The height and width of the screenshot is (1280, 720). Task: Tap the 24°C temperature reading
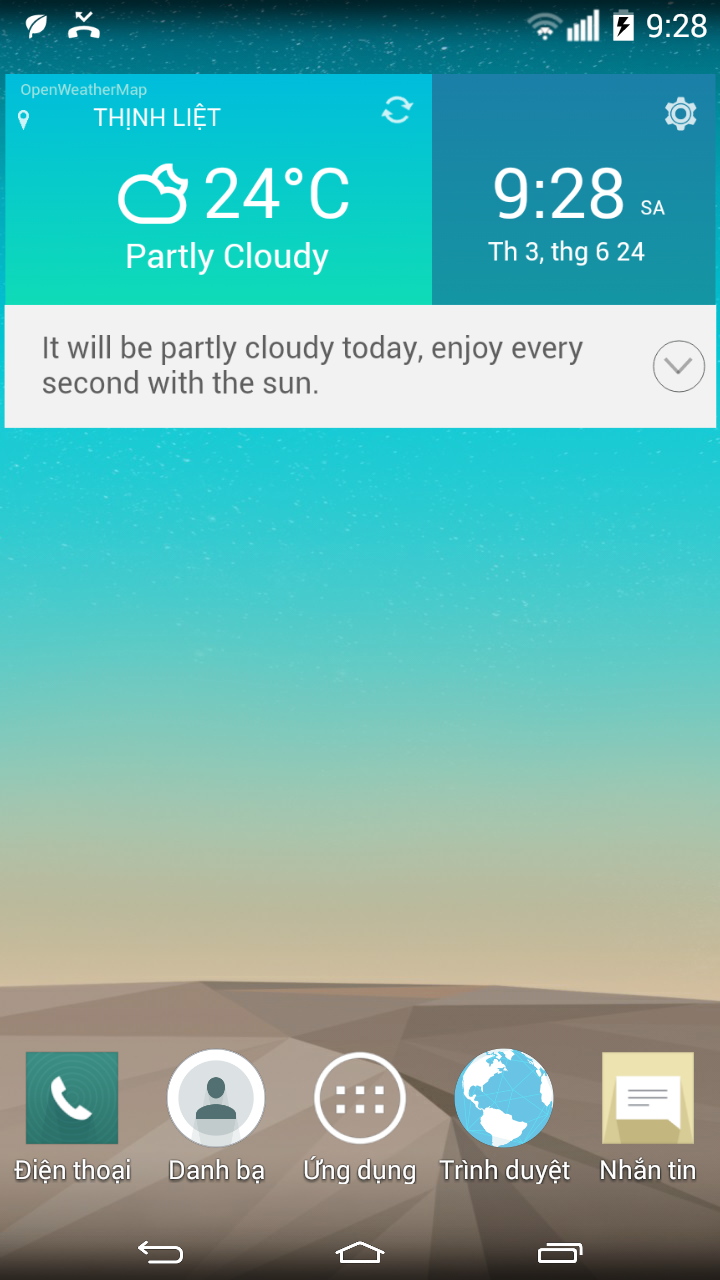coord(275,193)
